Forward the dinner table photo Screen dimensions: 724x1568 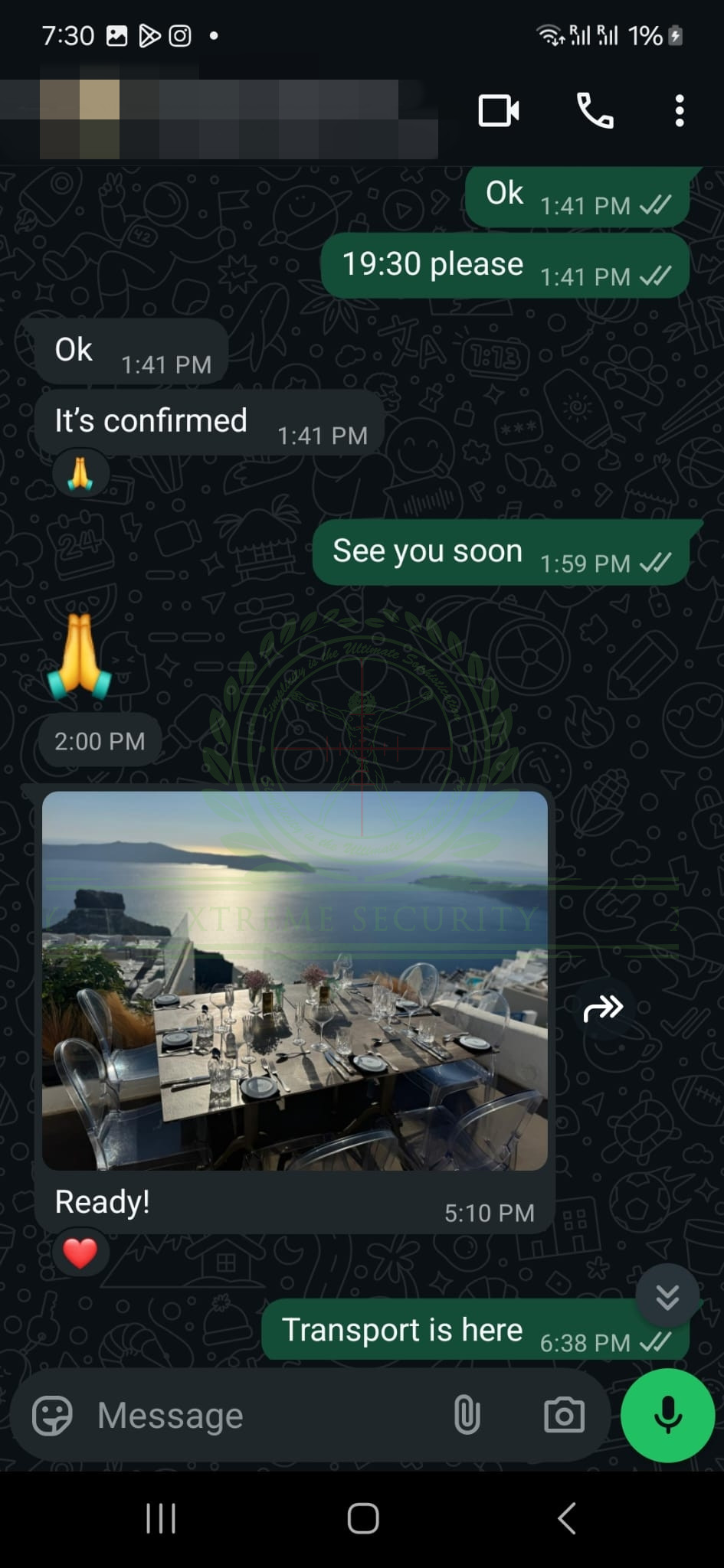pyautogui.click(x=603, y=1008)
